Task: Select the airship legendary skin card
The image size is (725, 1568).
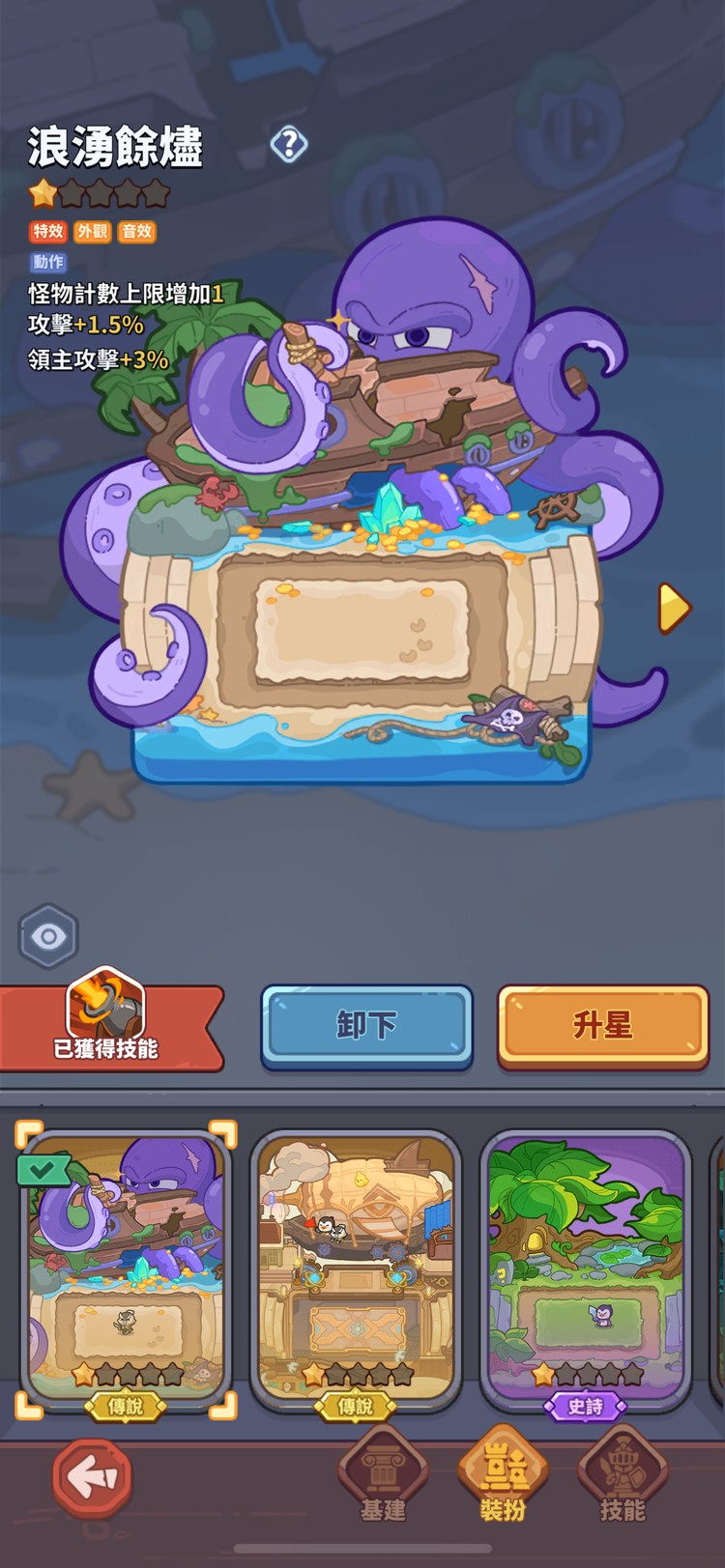Action: 356,1266
